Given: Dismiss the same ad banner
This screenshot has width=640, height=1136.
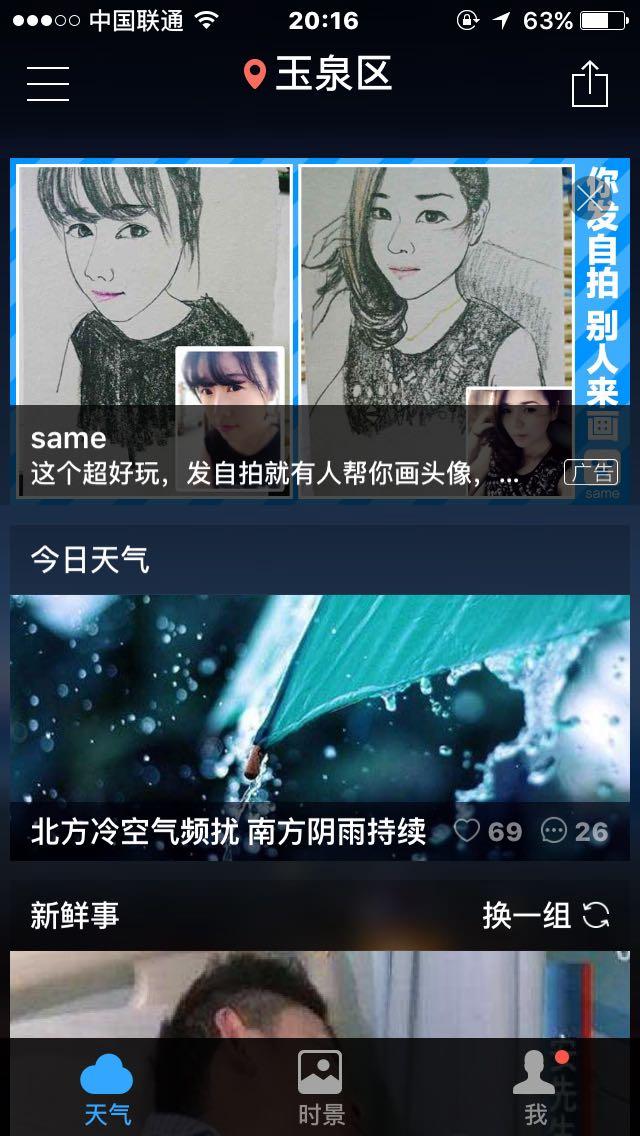Looking at the screenshot, I should (589, 198).
